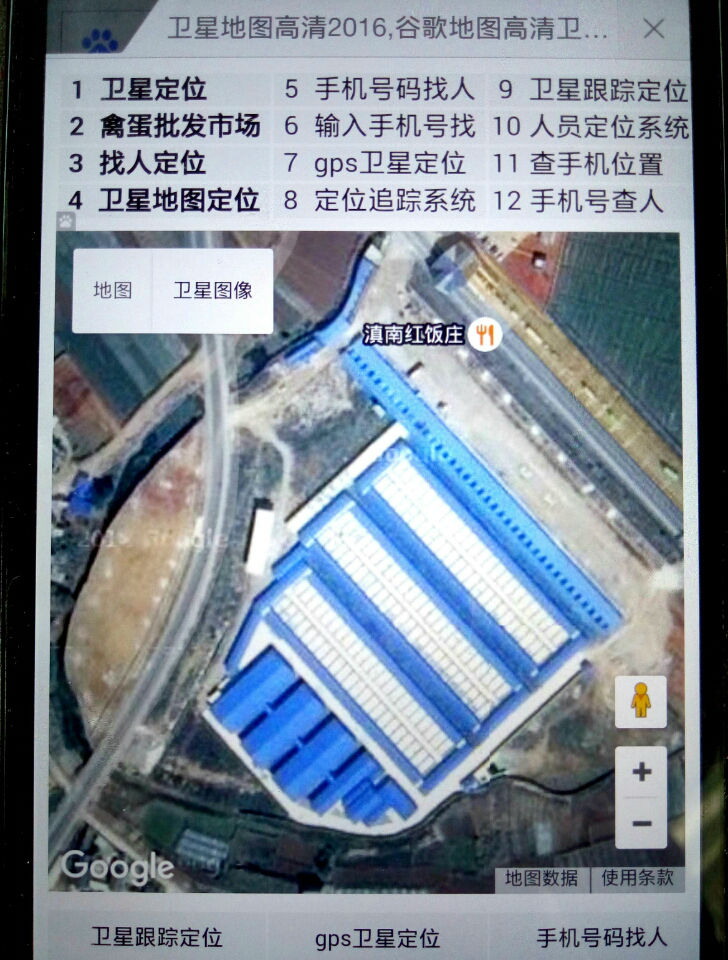The width and height of the screenshot is (728, 960).
Task: Tap the 滇南红饭庄 restaurant marker
Action: (485, 335)
